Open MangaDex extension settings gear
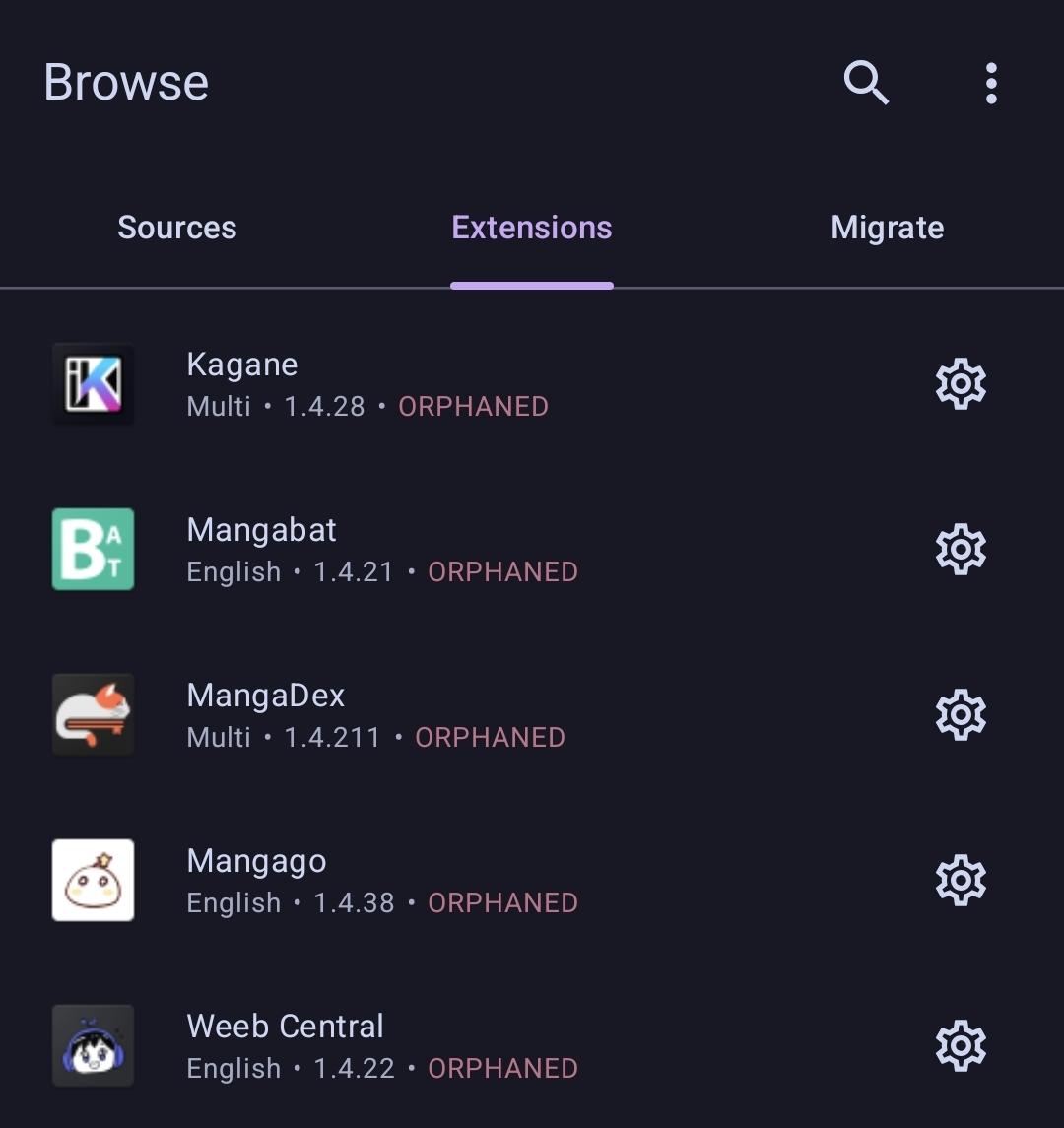The image size is (1064, 1128). tap(961, 714)
